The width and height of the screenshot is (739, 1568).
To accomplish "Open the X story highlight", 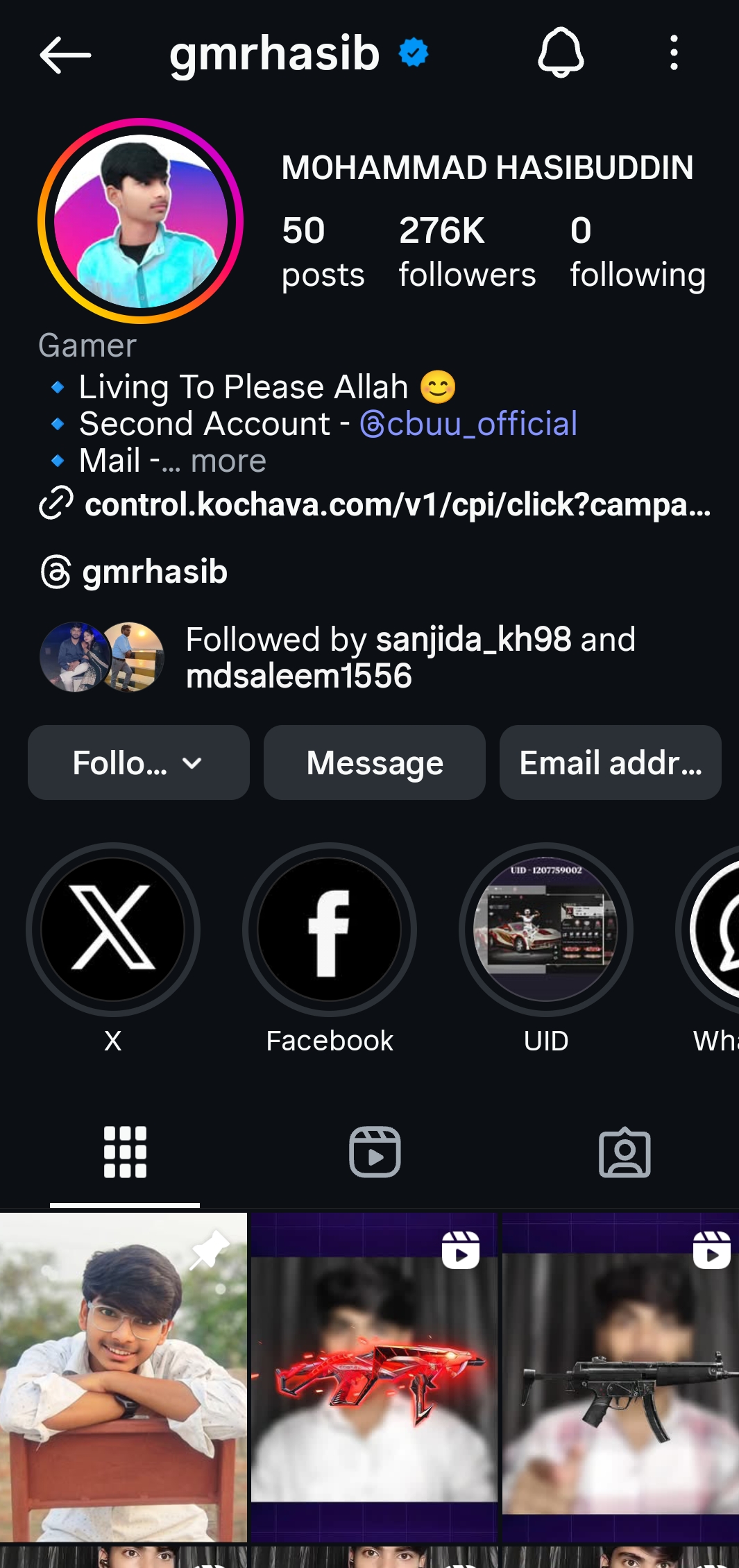I will click(x=113, y=930).
